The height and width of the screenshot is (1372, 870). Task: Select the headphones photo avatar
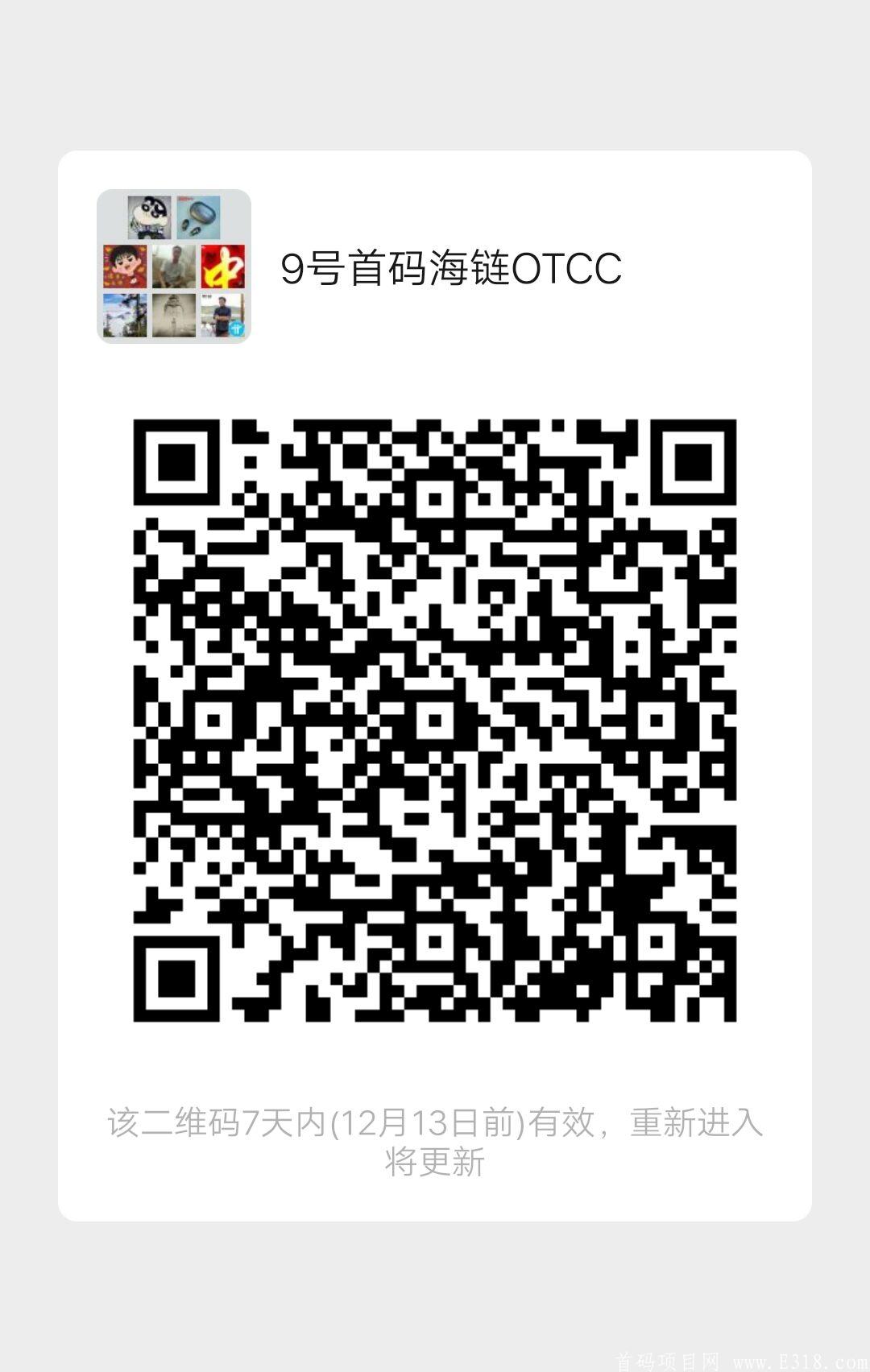coord(198,217)
